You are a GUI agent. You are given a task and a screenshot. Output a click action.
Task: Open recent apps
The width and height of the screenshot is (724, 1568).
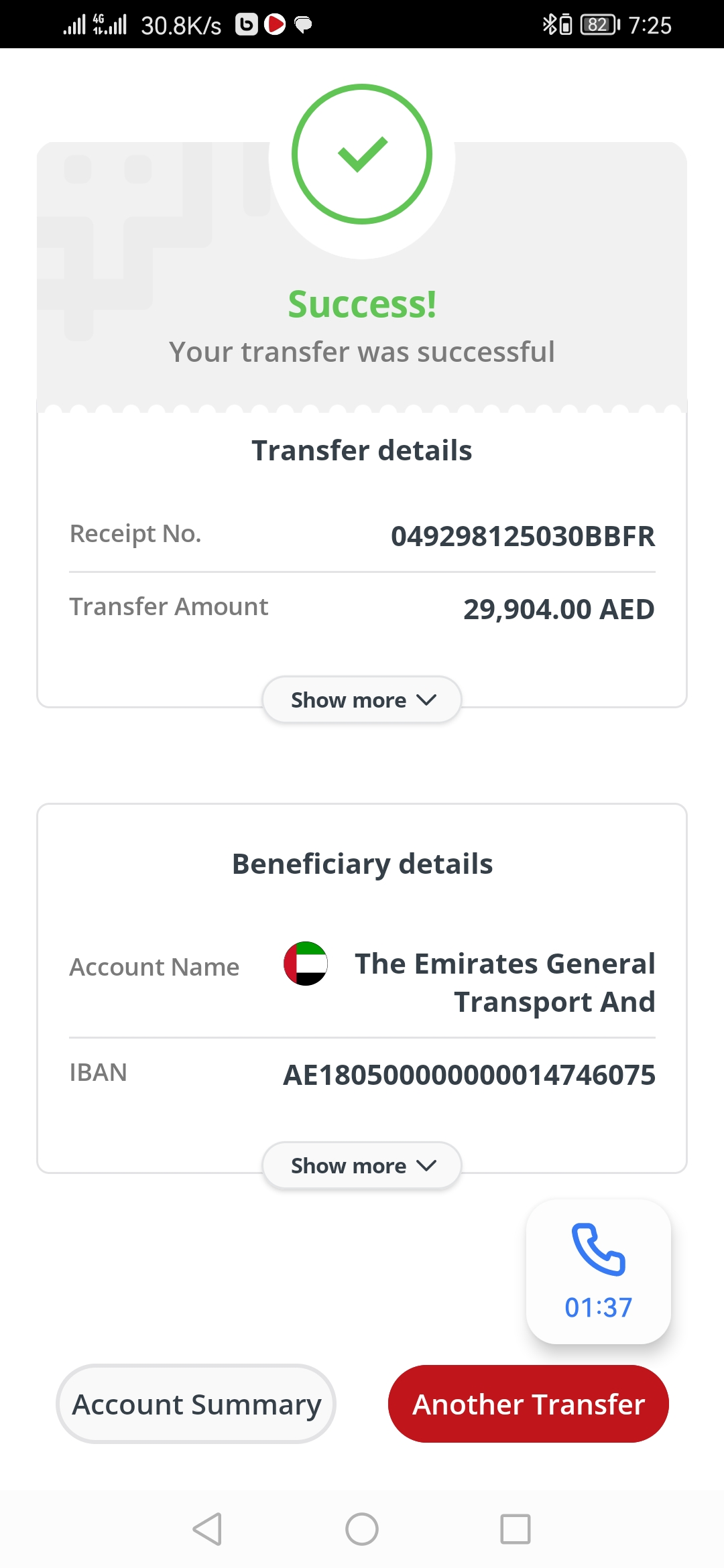pos(516,1529)
